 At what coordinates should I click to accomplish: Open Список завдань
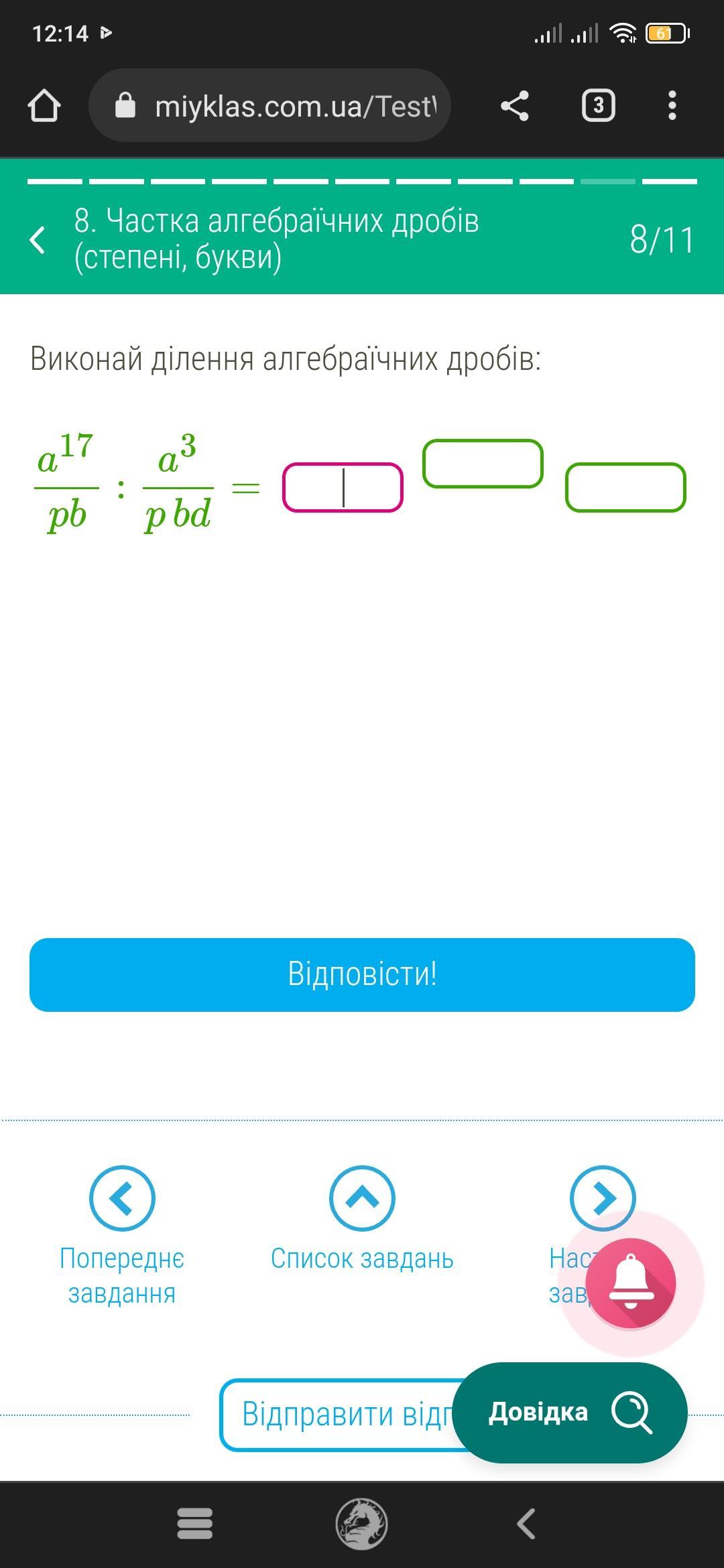(x=362, y=1198)
